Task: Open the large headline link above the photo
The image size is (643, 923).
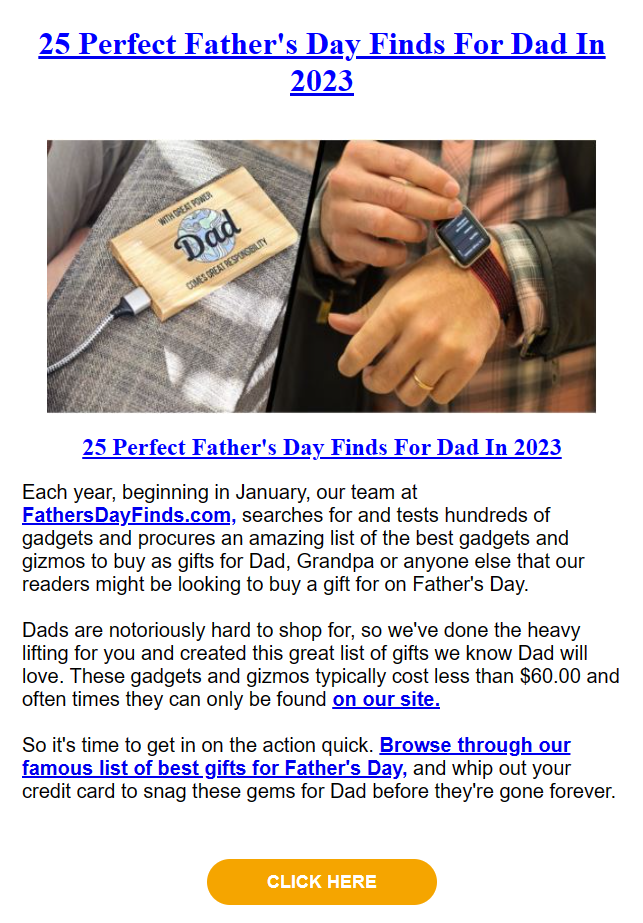Action: tap(321, 62)
